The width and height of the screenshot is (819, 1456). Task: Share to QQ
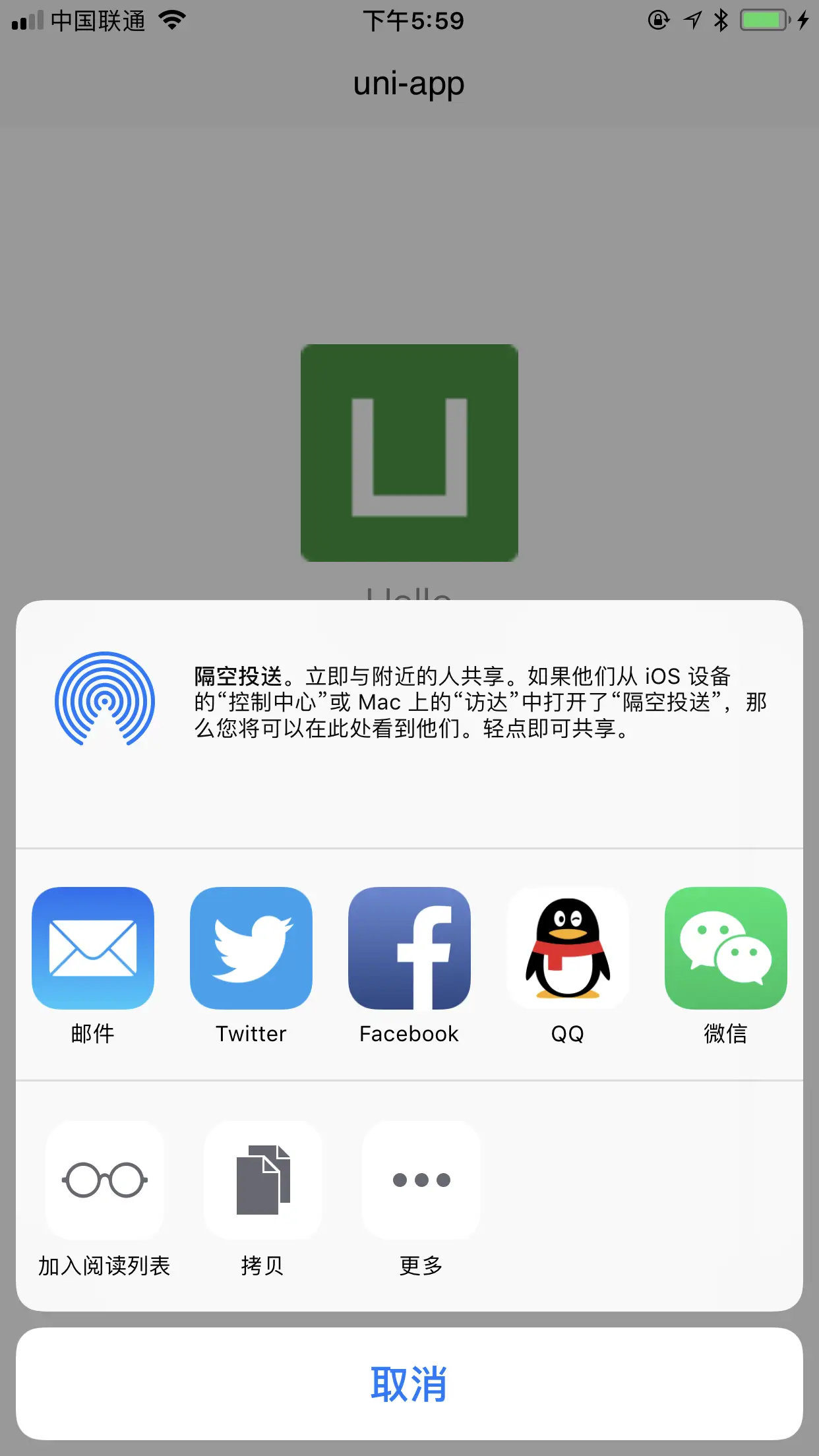(x=568, y=948)
